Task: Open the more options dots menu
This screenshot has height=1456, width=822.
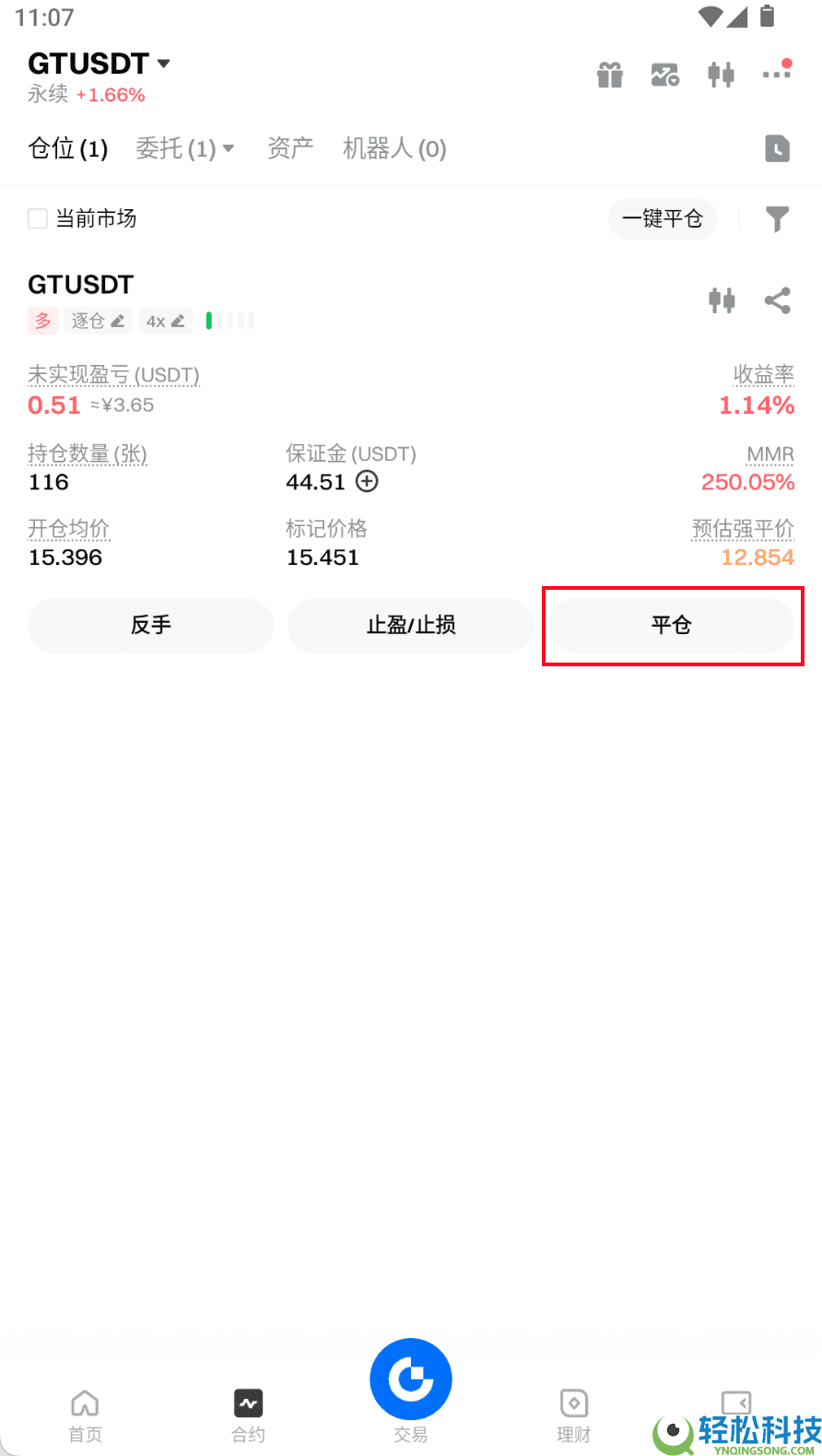Action: click(x=776, y=75)
